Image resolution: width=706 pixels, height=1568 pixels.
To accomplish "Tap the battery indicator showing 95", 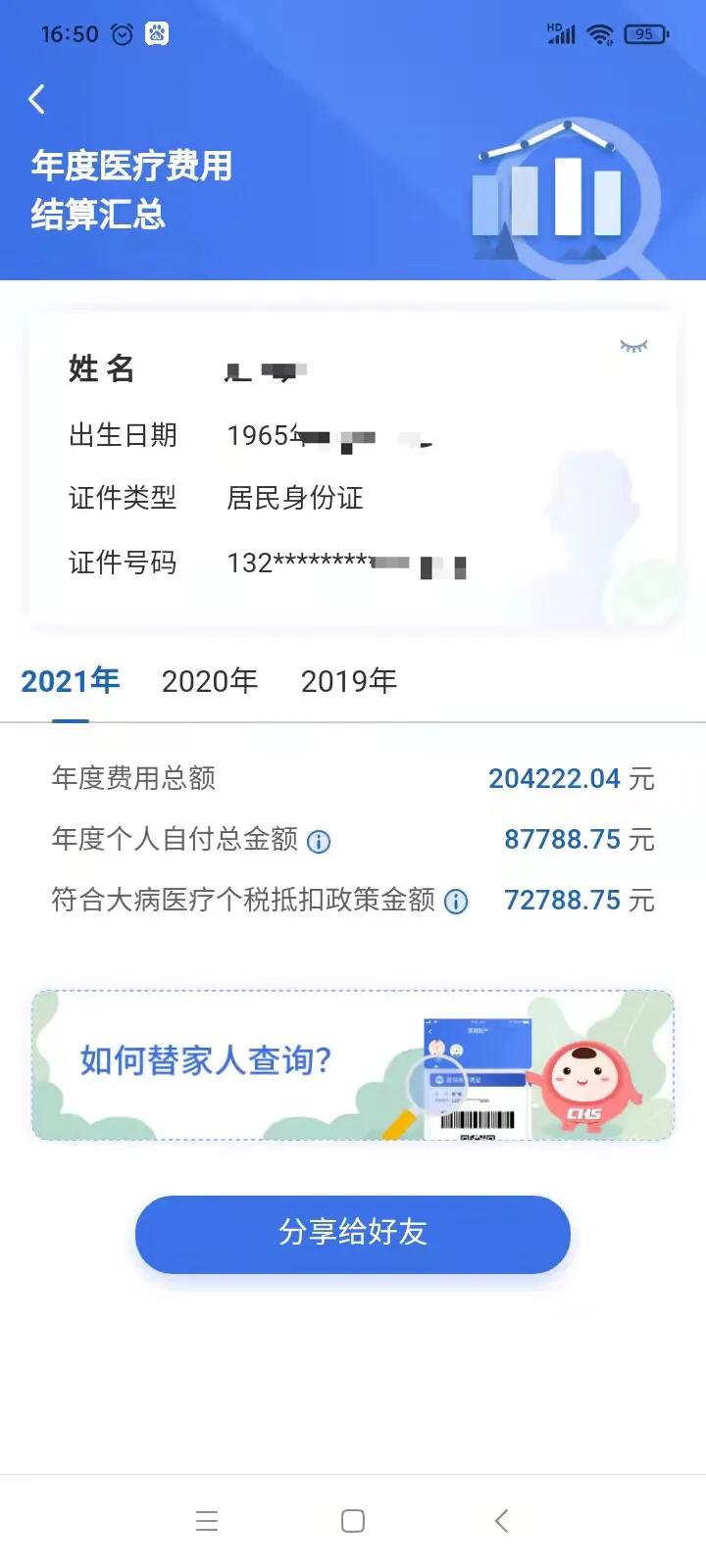I will click(x=646, y=33).
